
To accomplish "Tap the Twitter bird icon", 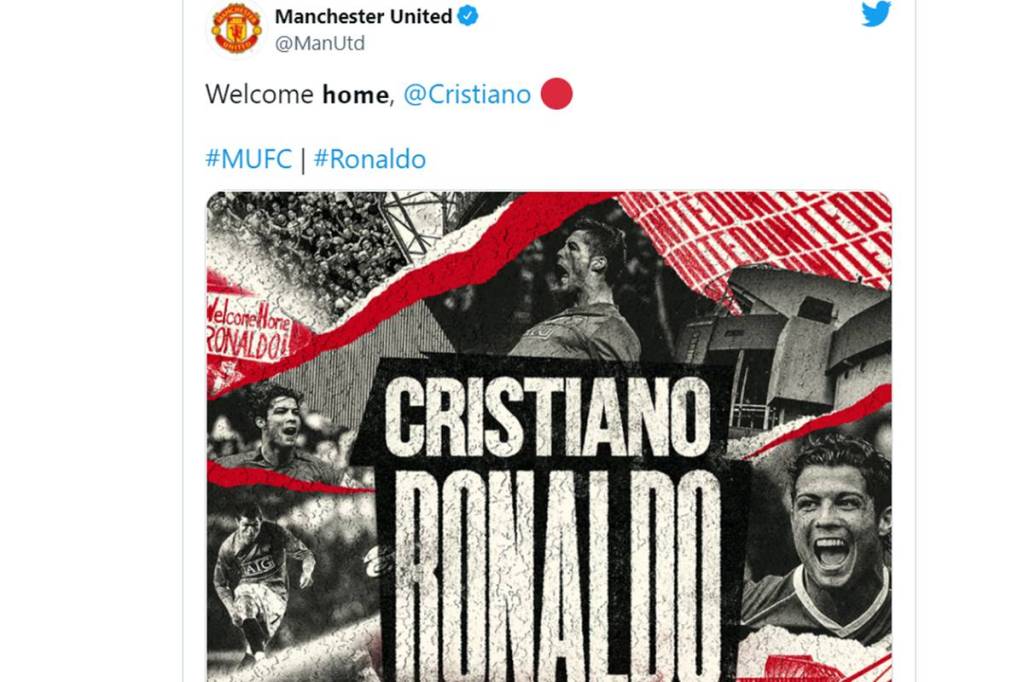I will [x=876, y=13].
